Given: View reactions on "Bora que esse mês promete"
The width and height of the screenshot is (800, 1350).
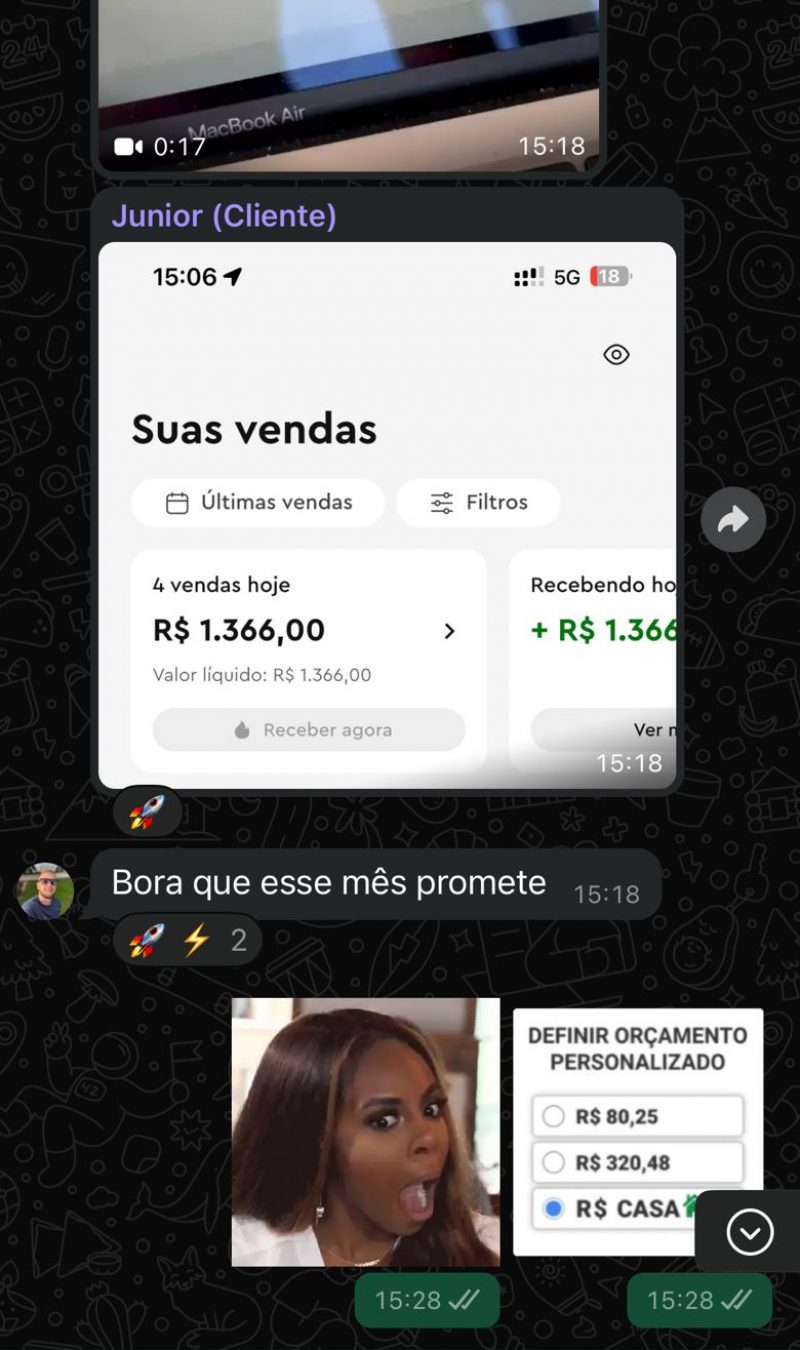Looking at the screenshot, I should click(187, 940).
